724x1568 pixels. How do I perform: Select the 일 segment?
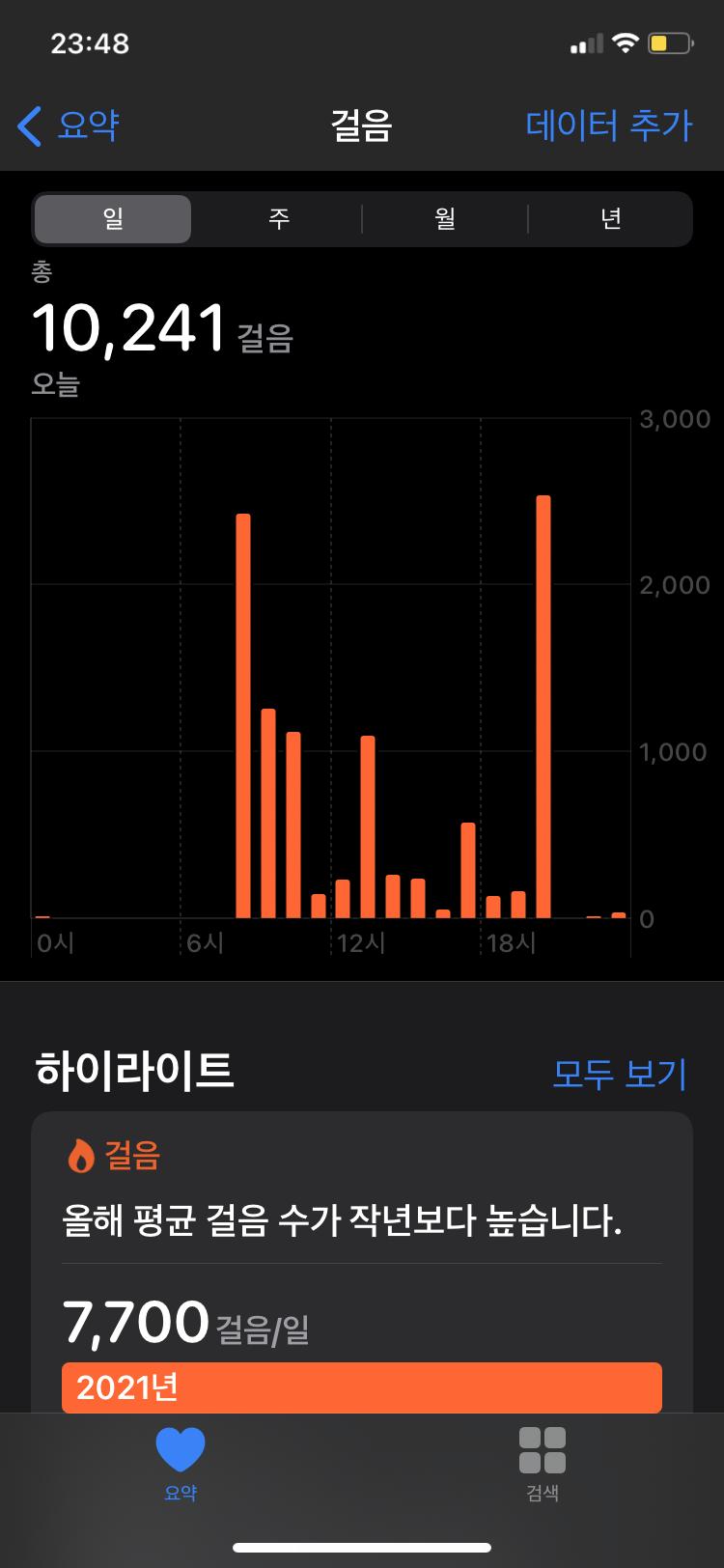pyautogui.click(x=113, y=219)
